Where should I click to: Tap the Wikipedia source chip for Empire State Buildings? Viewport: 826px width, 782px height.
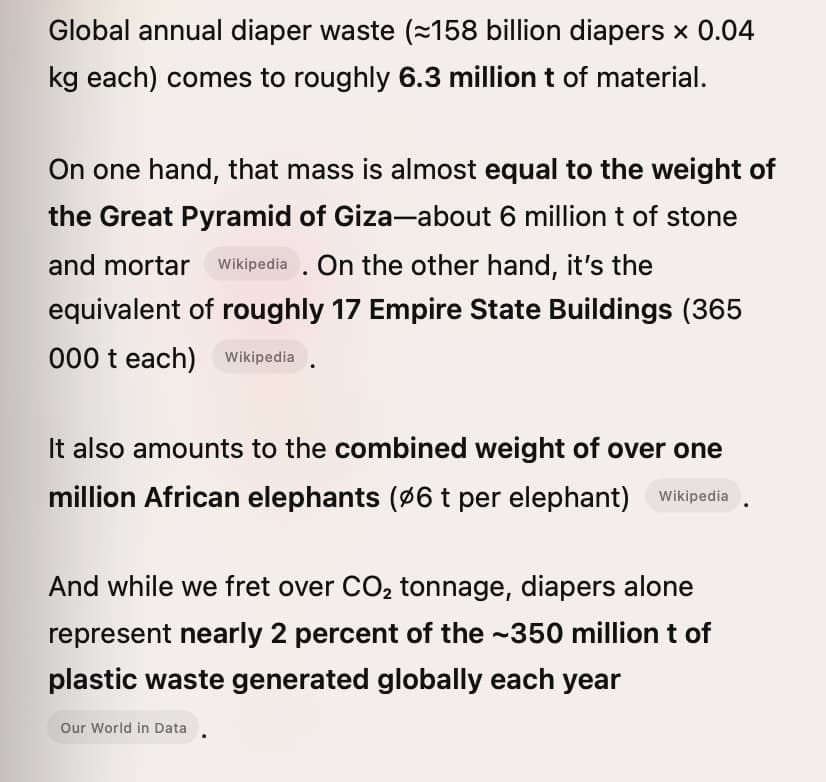coord(260,357)
